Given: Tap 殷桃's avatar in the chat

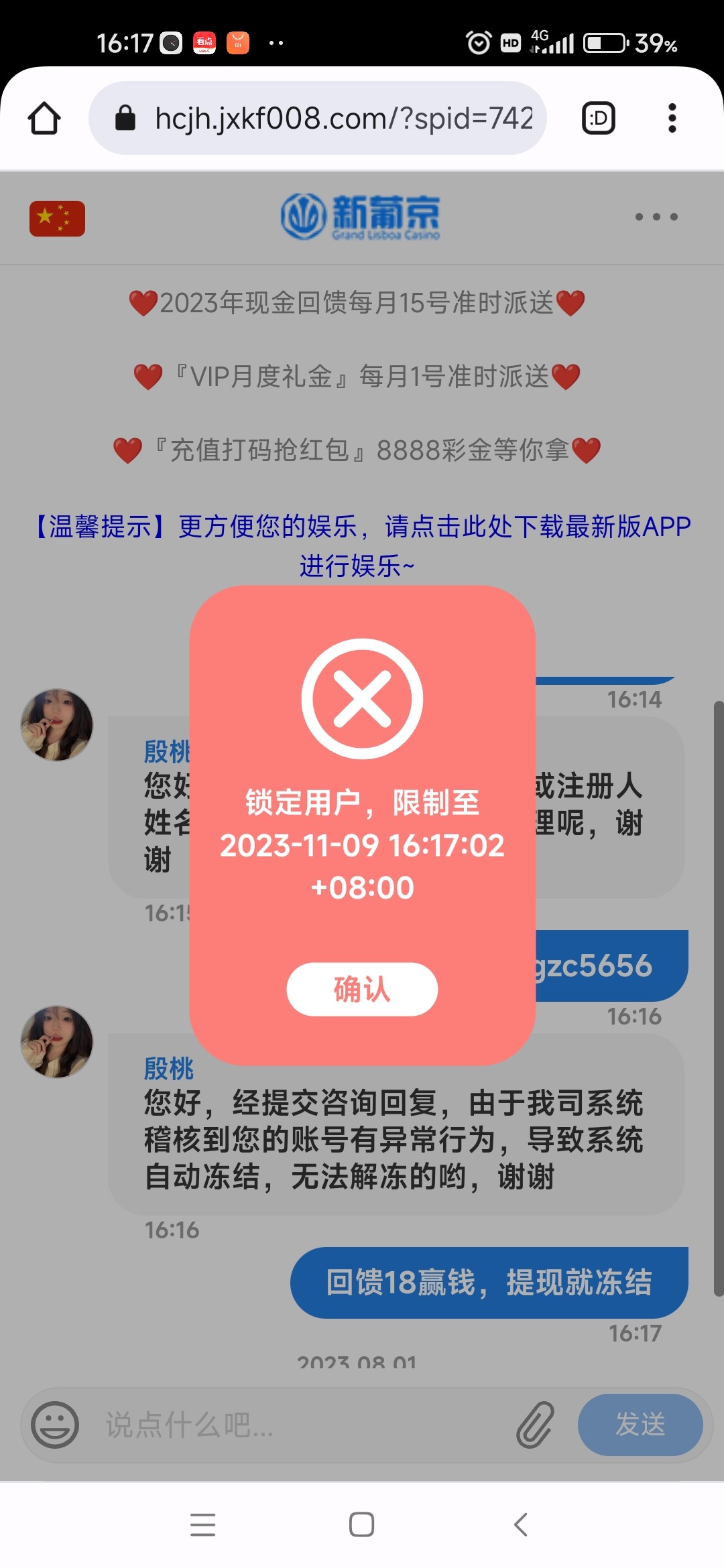Looking at the screenshot, I should (x=56, y=1044).
